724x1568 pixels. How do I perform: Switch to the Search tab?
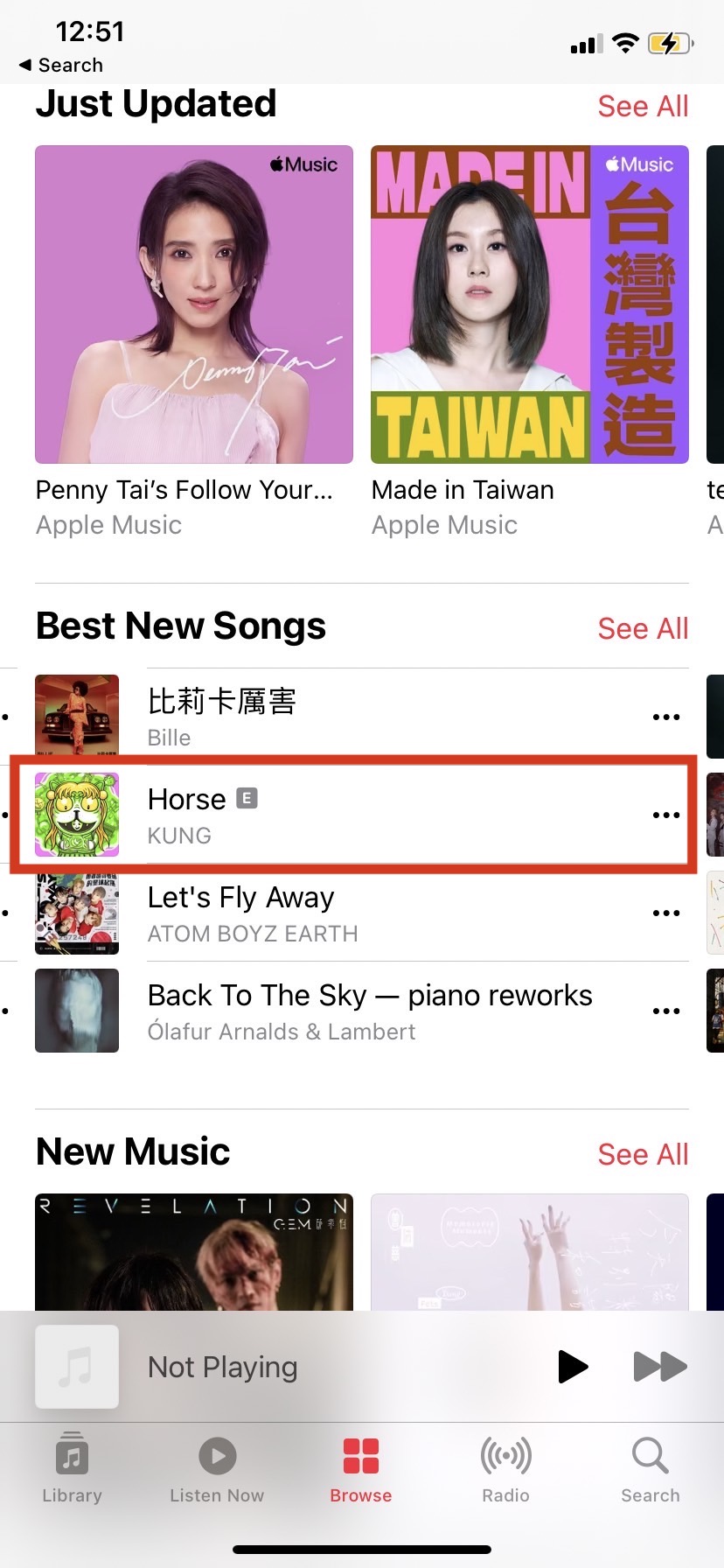tap(650, 1468)
